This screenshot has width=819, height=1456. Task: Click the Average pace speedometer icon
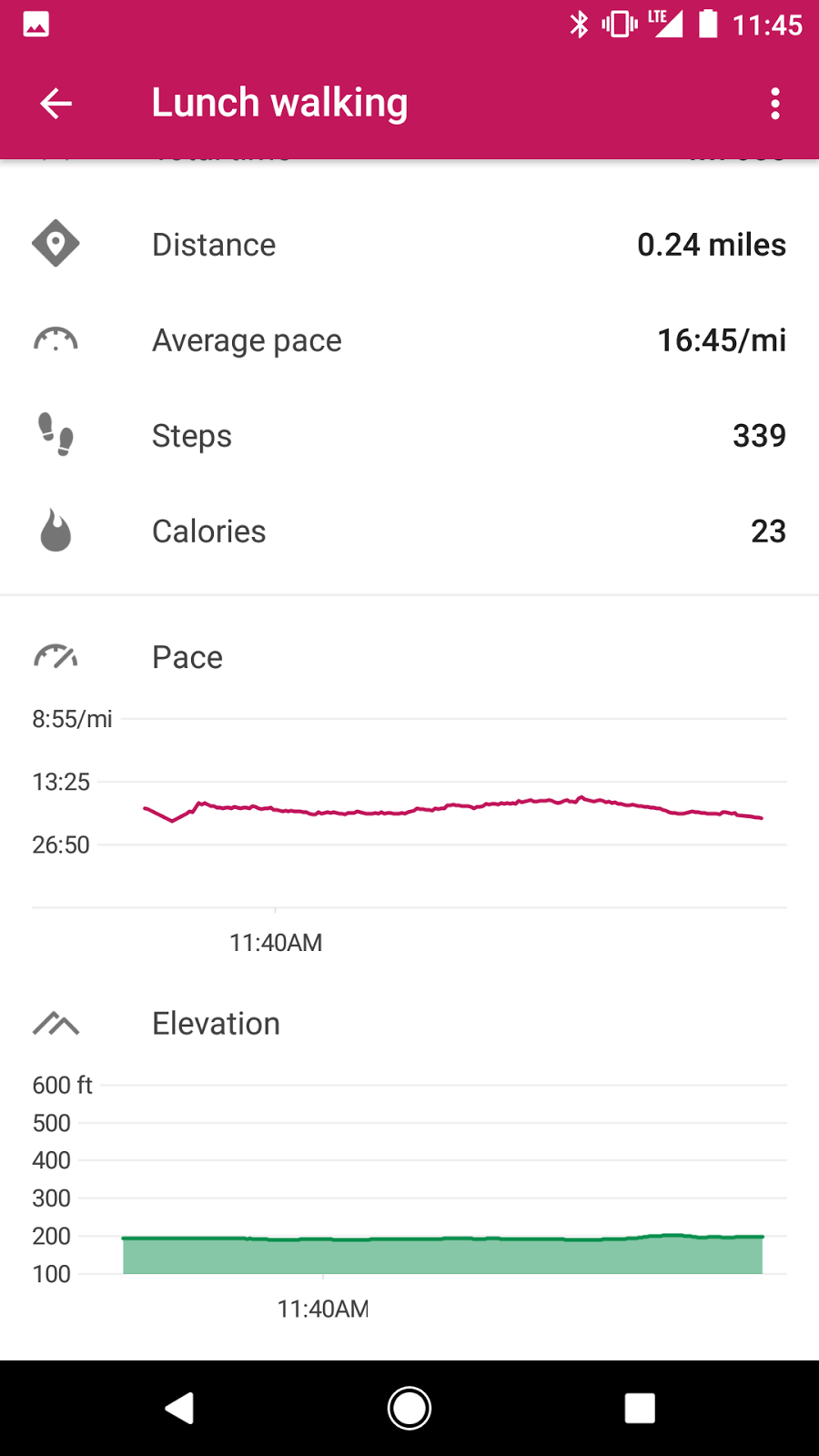(x=55, y=339)
